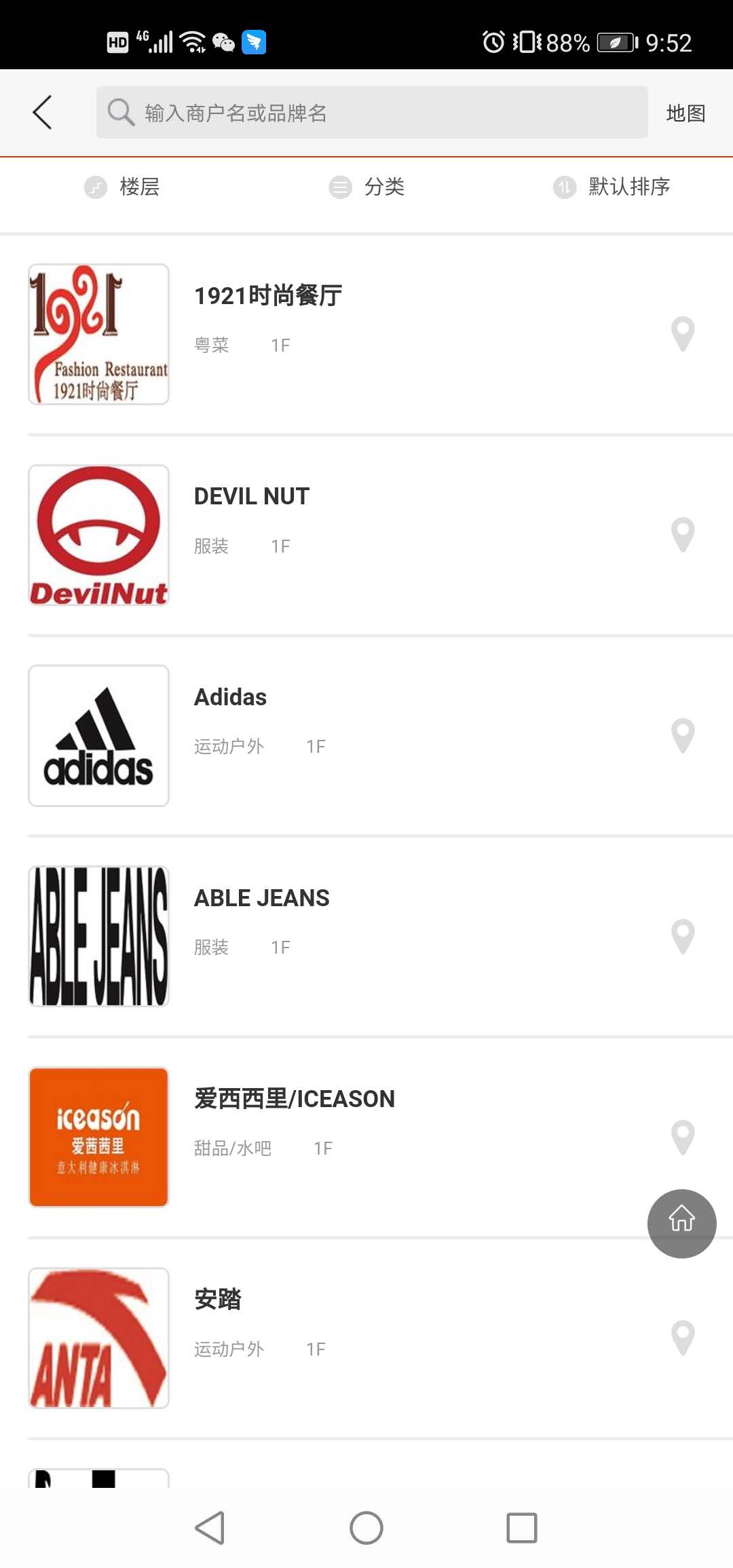Viewport: 733px width, 1568px height.
Task: Open the 爱西西里/ICEASON store entry
Action: tap(295, 1099)
